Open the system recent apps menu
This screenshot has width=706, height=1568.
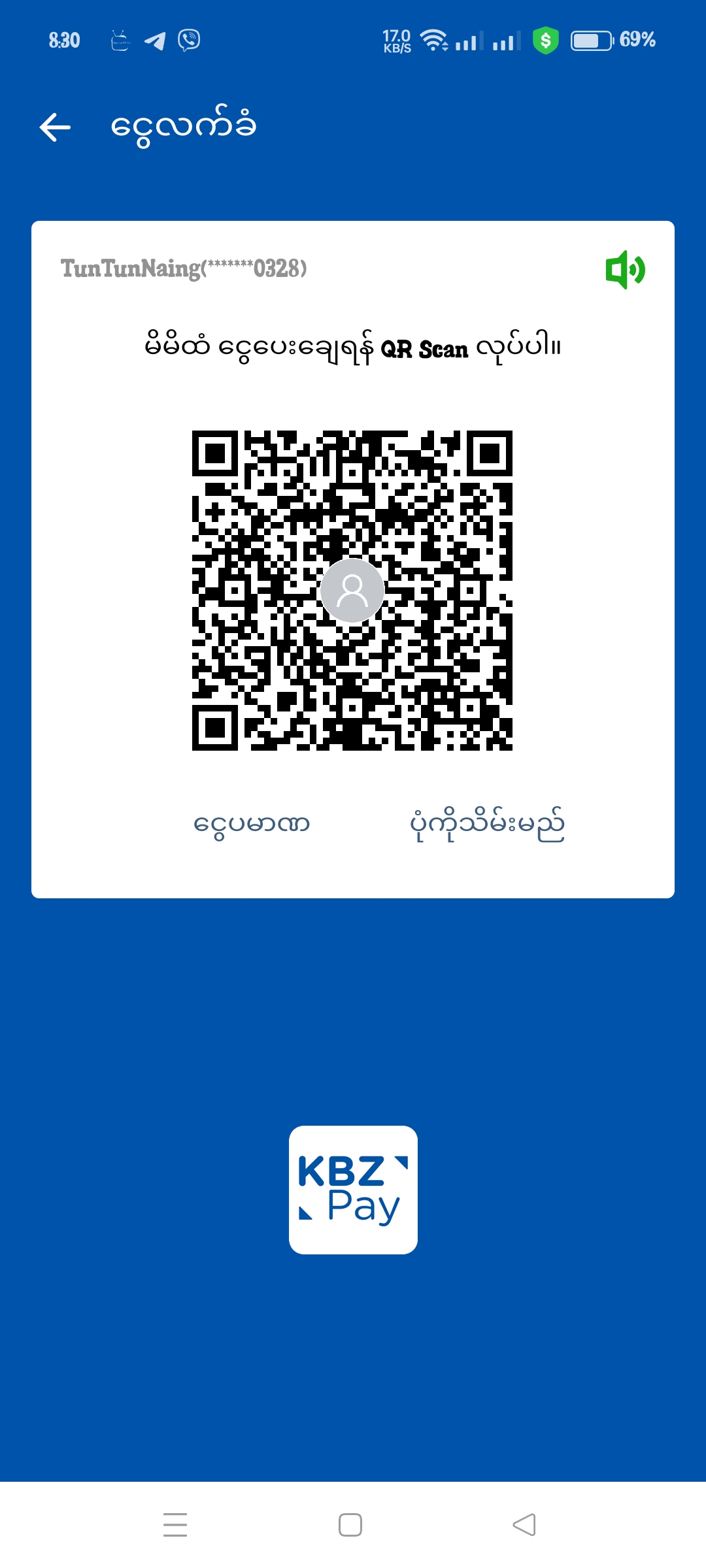[x=175, y=1525]
